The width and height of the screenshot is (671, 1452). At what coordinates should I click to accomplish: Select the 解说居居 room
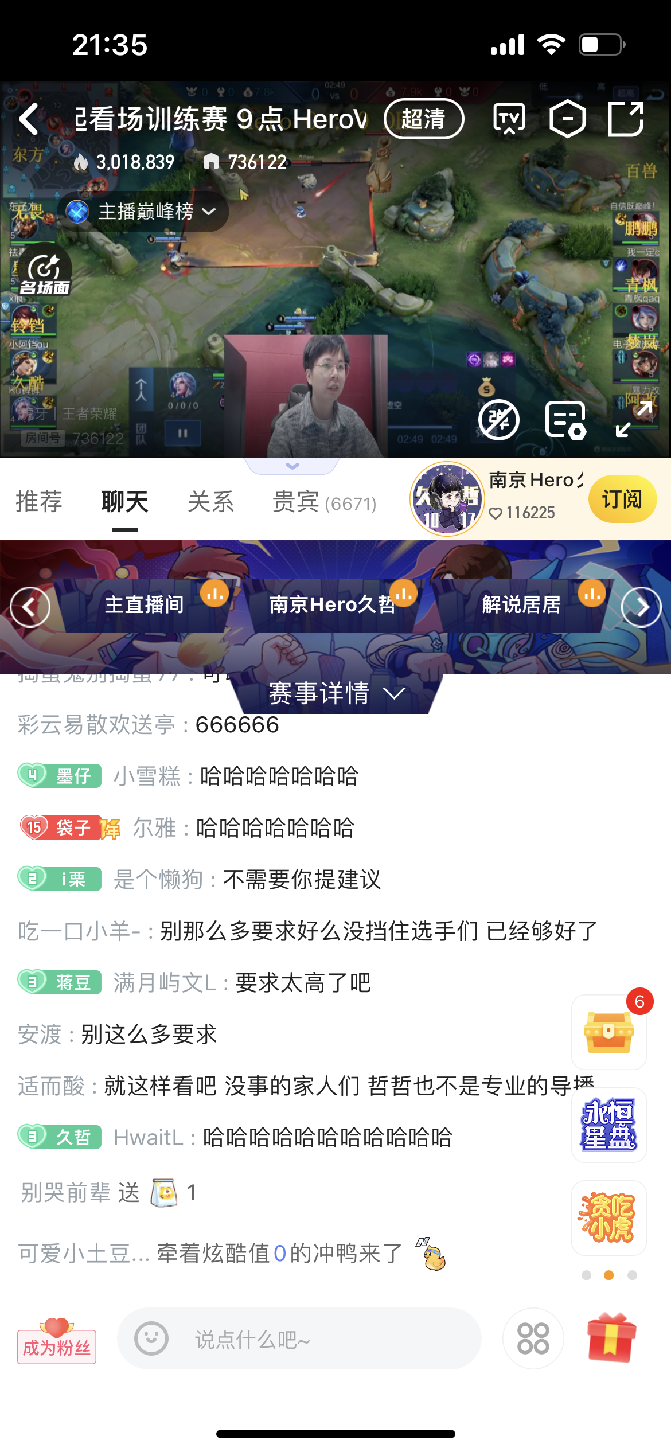point(521,604)
